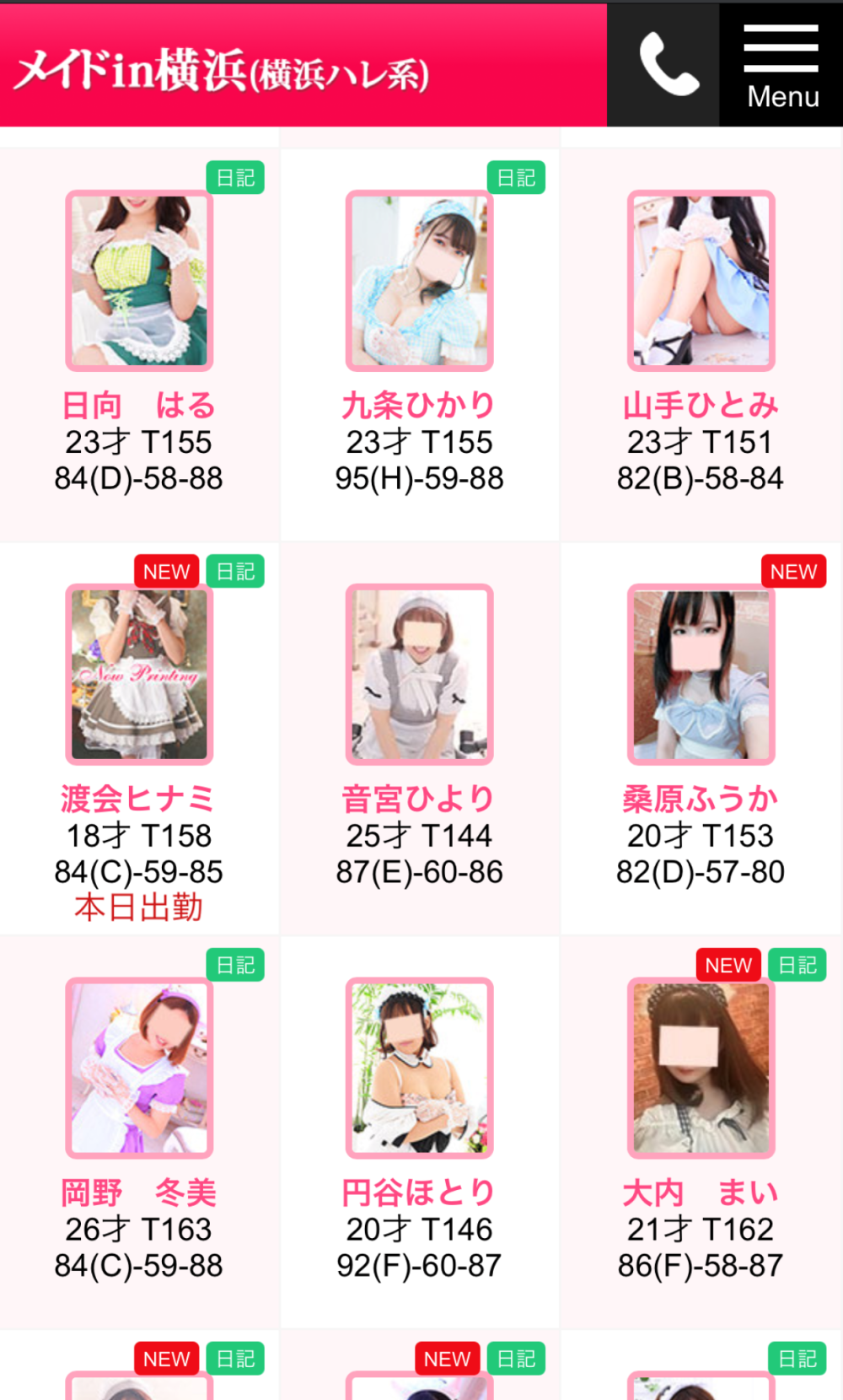The height and width of the screenshot is (1400, 843).
Task: Open the メイドin横浜 site title
Action: 222,70
